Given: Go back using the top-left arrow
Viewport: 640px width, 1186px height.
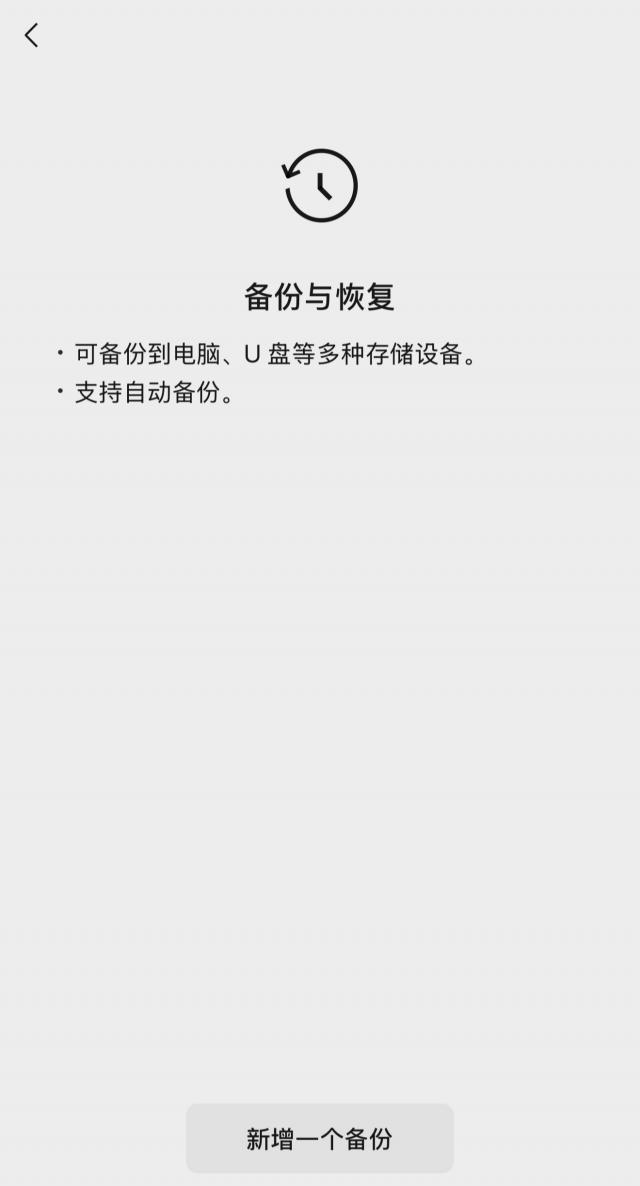Looking at the screenshot, I should click(x=31, y=36).
